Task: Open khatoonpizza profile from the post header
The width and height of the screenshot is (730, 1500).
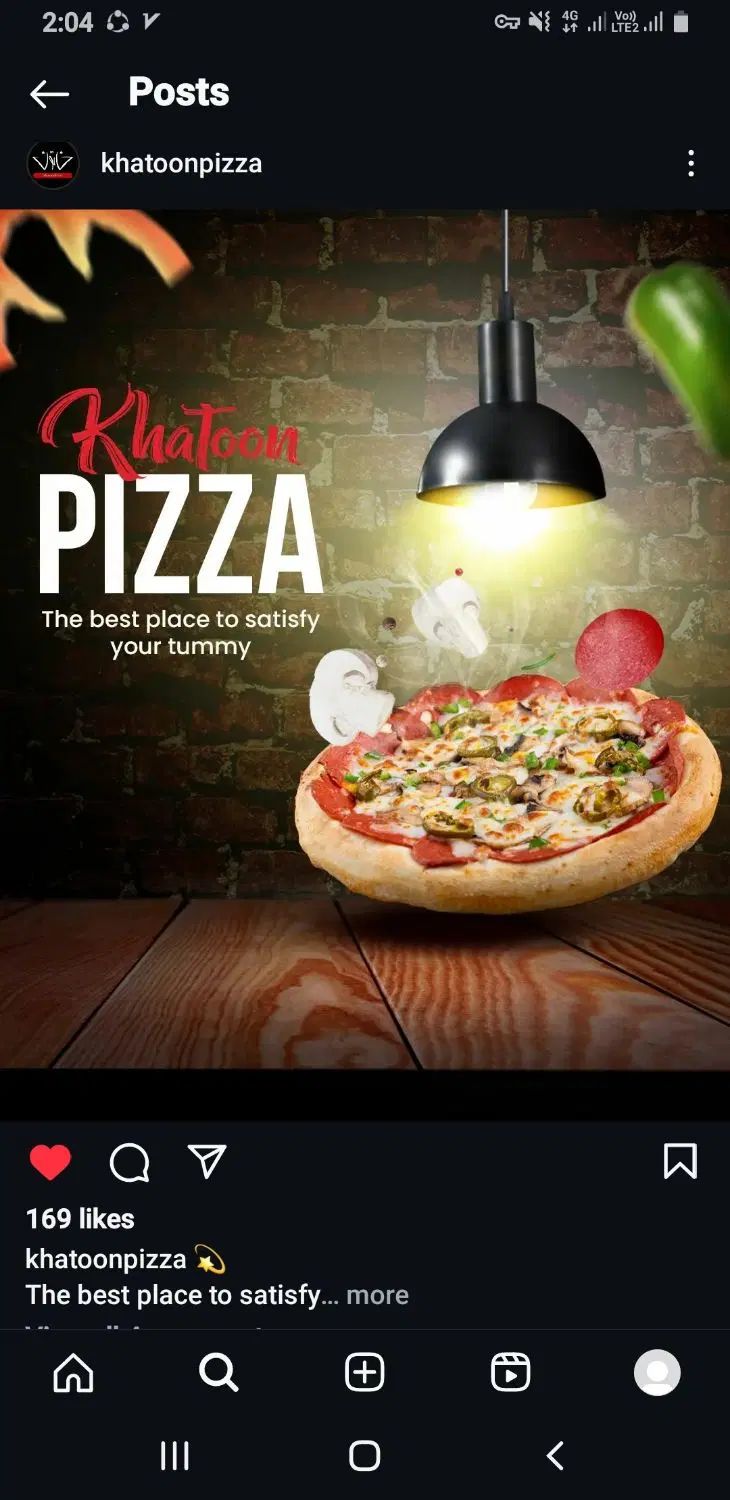Action: click(x=181, y=164)
